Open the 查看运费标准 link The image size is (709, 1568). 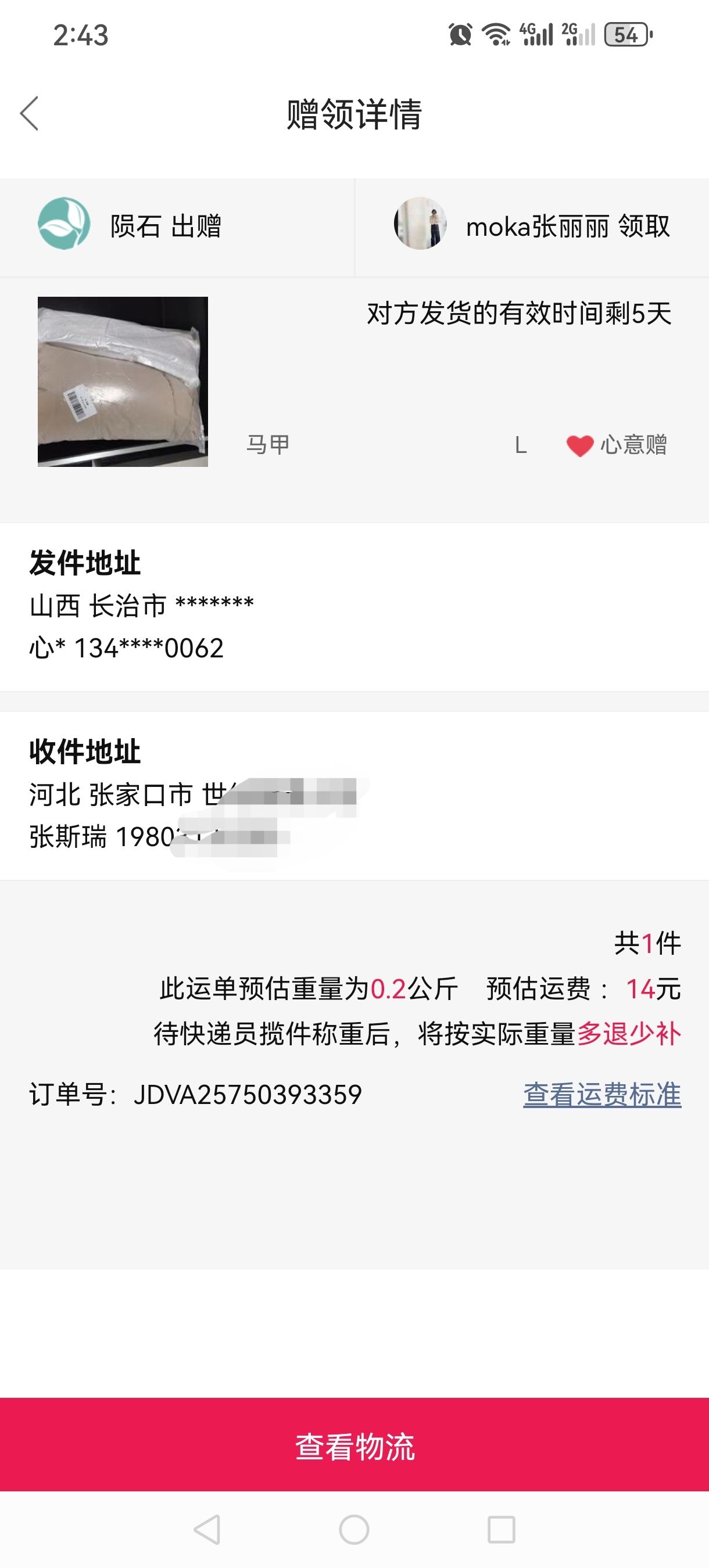coord(602,1095)
